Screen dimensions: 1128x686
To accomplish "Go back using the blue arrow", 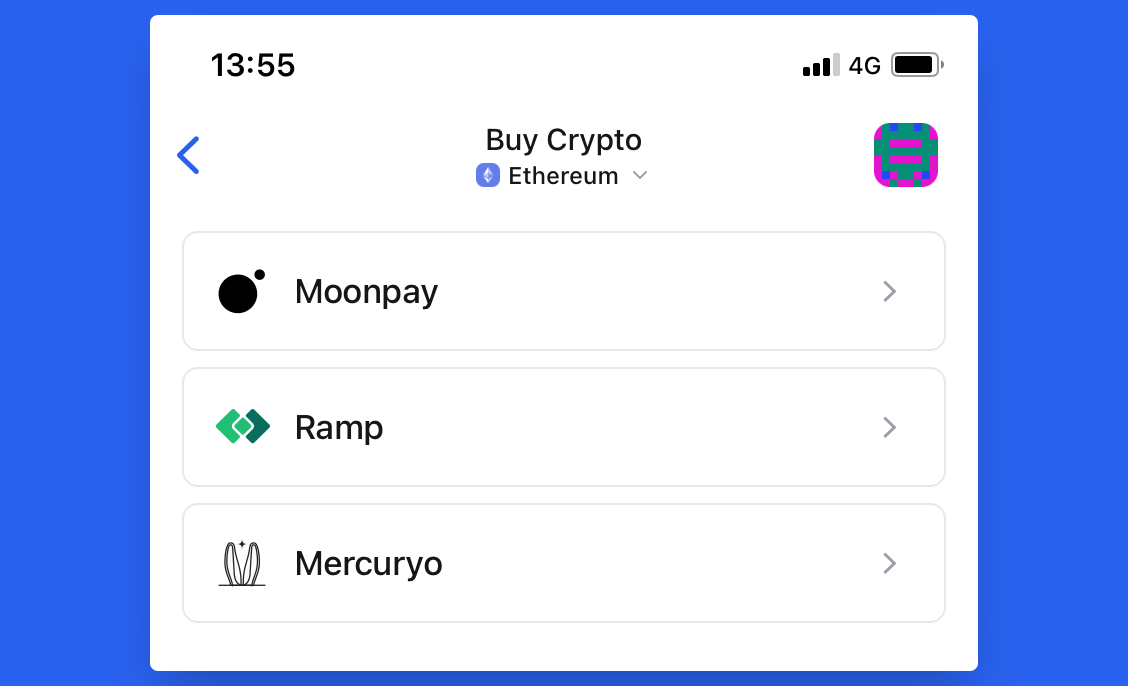I will click(188, 155).
